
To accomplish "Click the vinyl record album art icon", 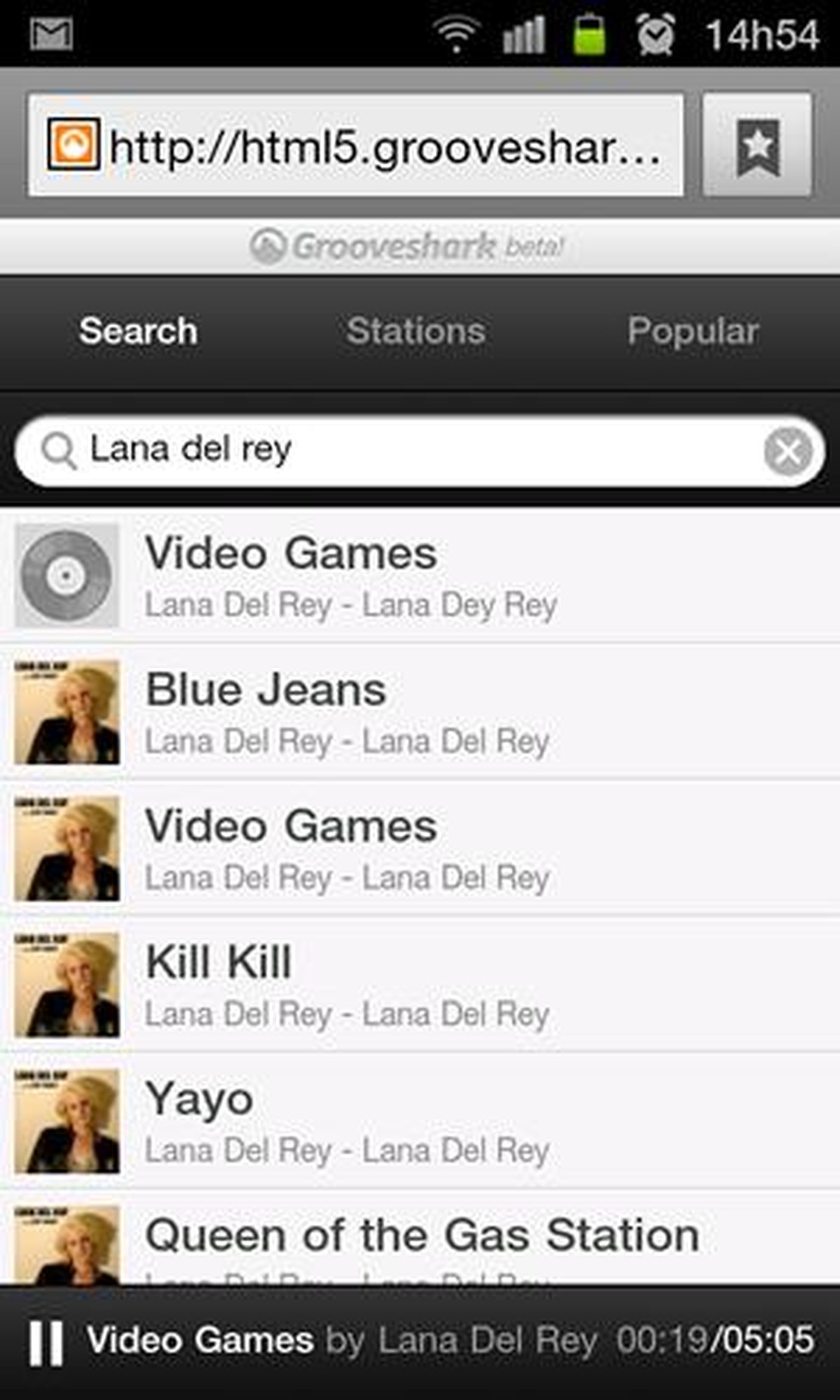I will pos(65,573).
